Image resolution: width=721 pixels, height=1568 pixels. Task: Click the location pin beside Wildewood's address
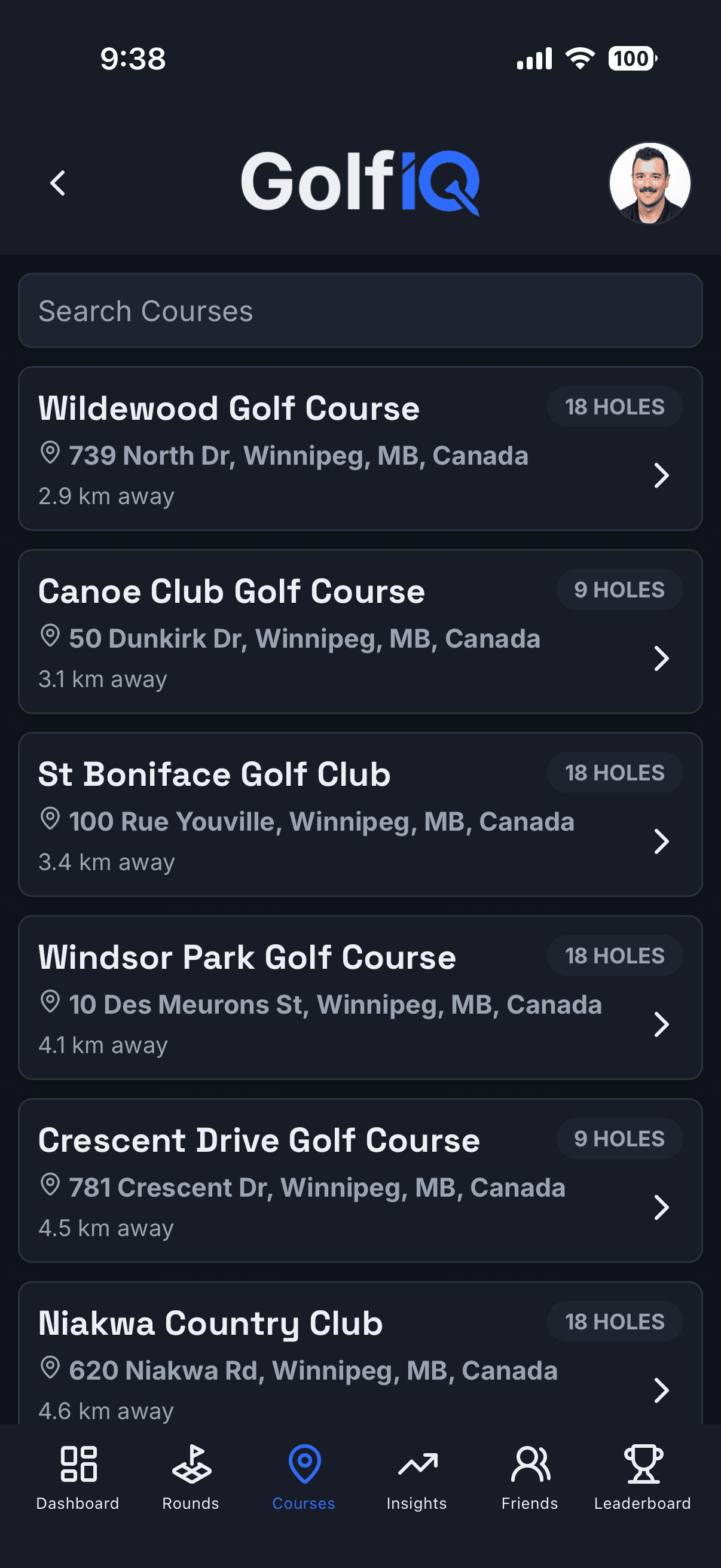[x=50, y=454]
